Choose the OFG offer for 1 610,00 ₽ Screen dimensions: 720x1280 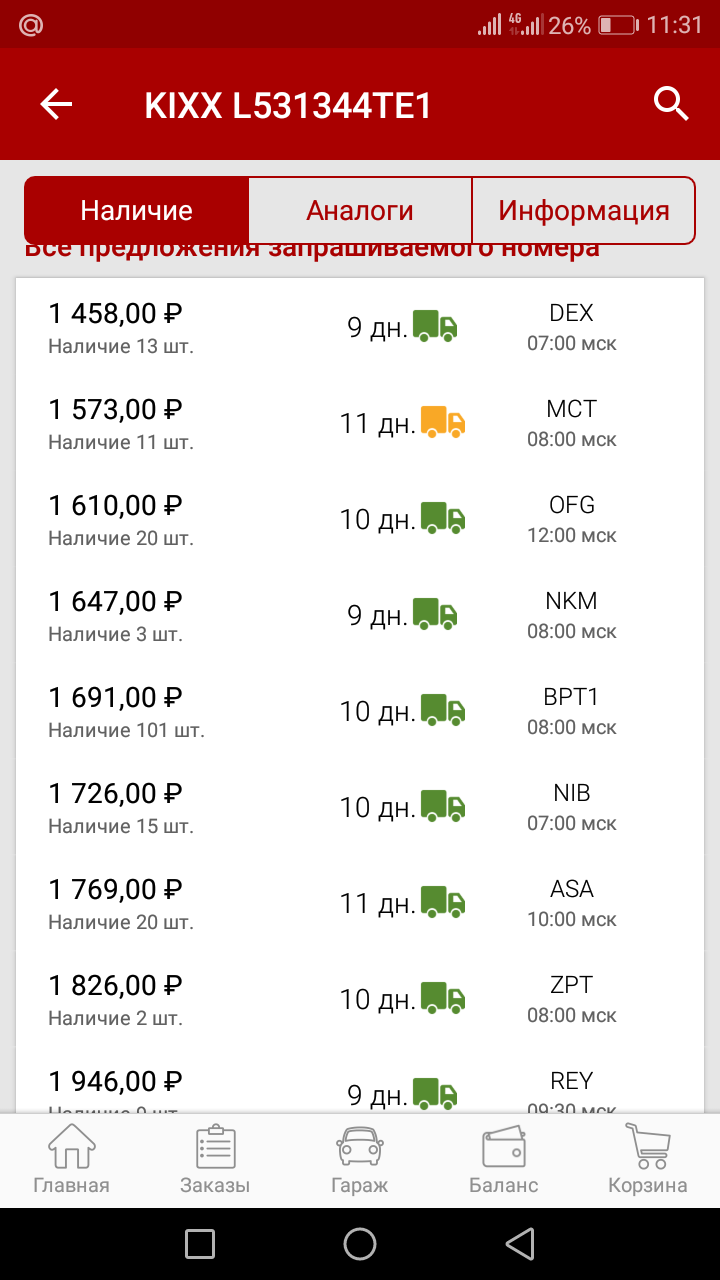(x=360, y=520)
